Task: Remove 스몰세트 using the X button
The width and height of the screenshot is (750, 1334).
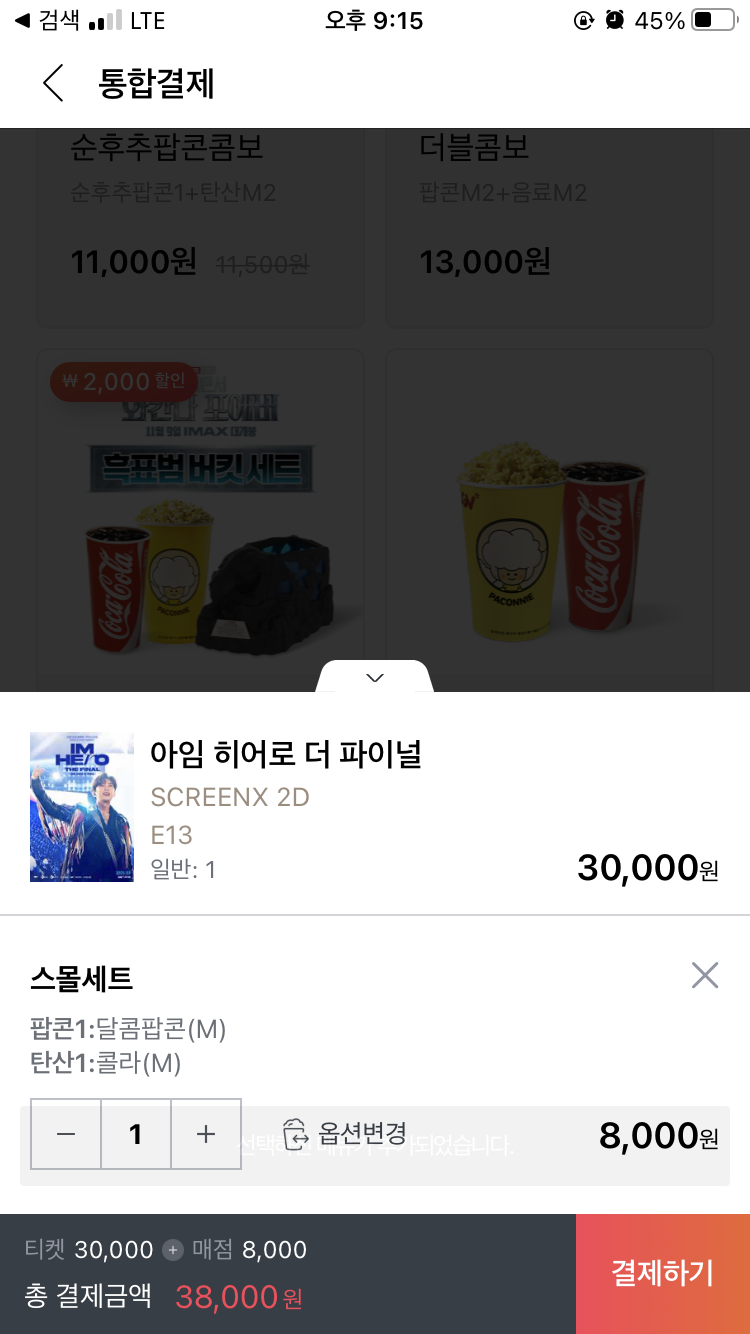Action: tap(705, 975)
